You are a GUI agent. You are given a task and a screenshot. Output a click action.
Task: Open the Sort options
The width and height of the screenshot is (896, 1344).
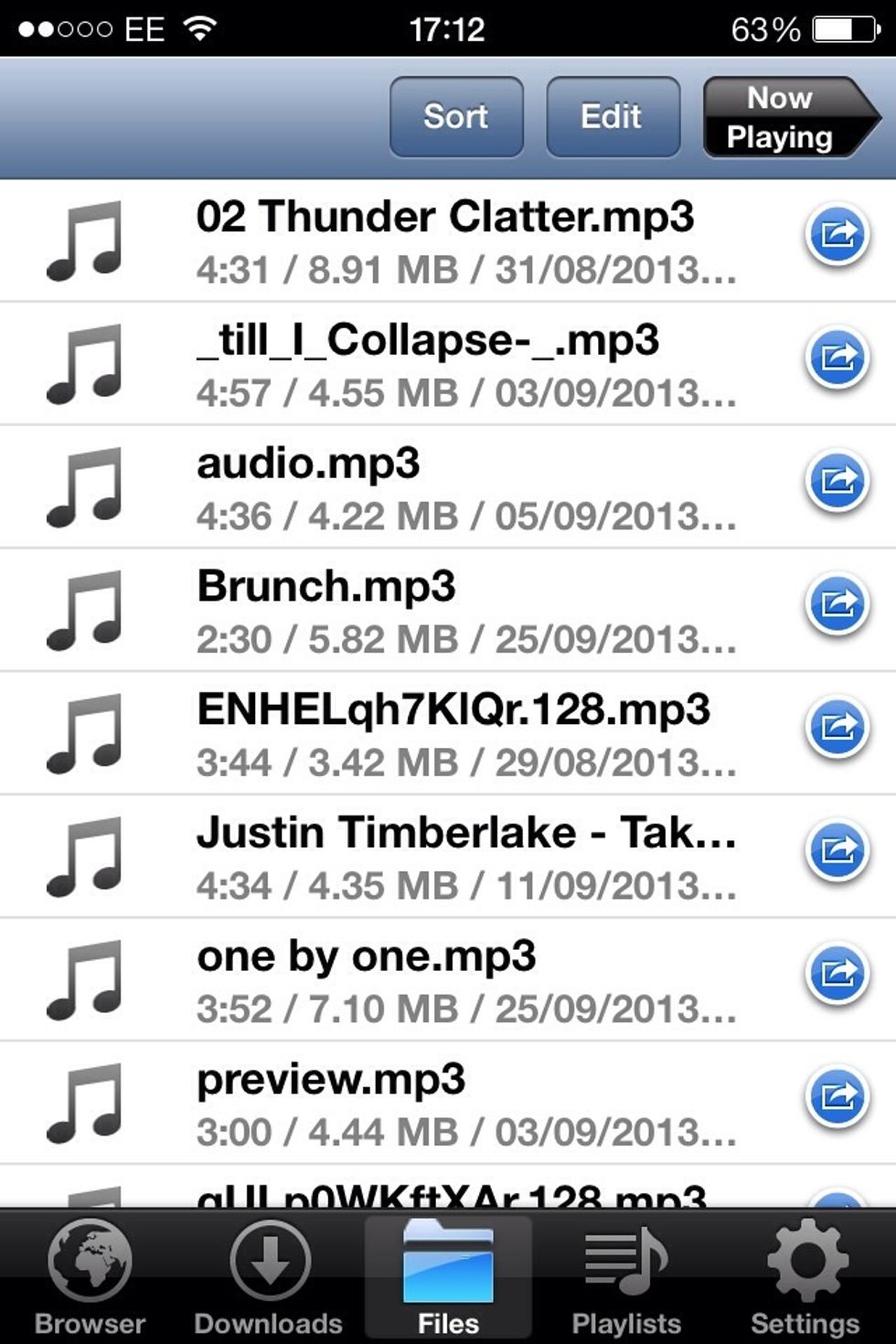point(455,117)
